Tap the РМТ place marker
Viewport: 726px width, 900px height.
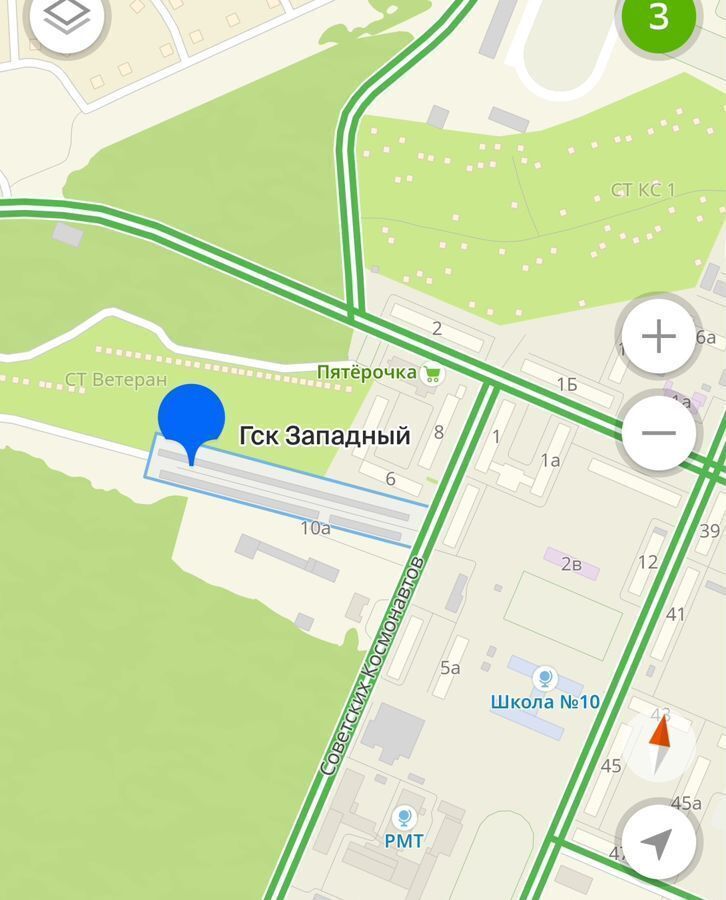(x=404, y=818)
